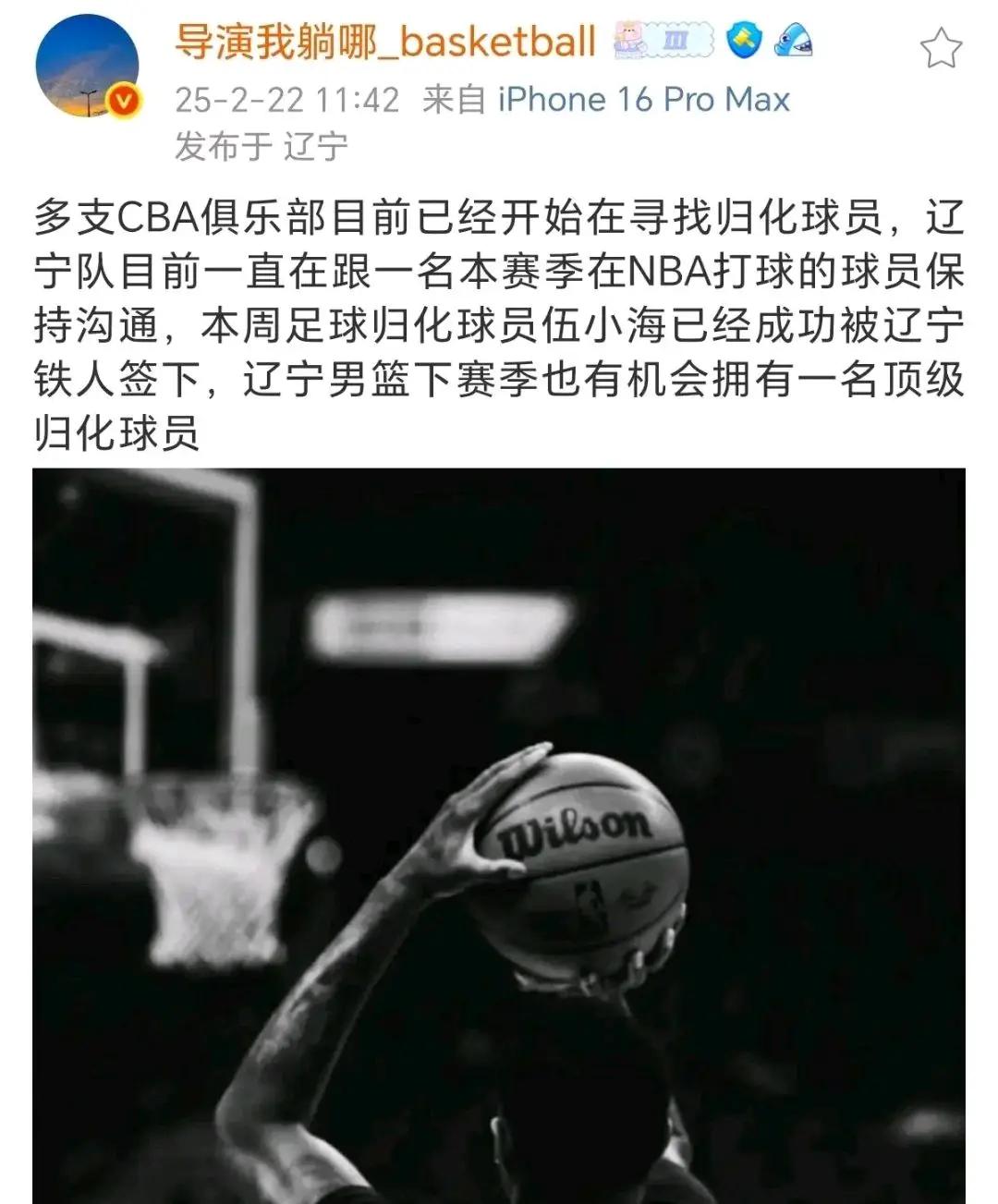998x1204 pixels.
Task: Open the iPhone 16 Pro Max source link
Action: (x=643, y=100)
